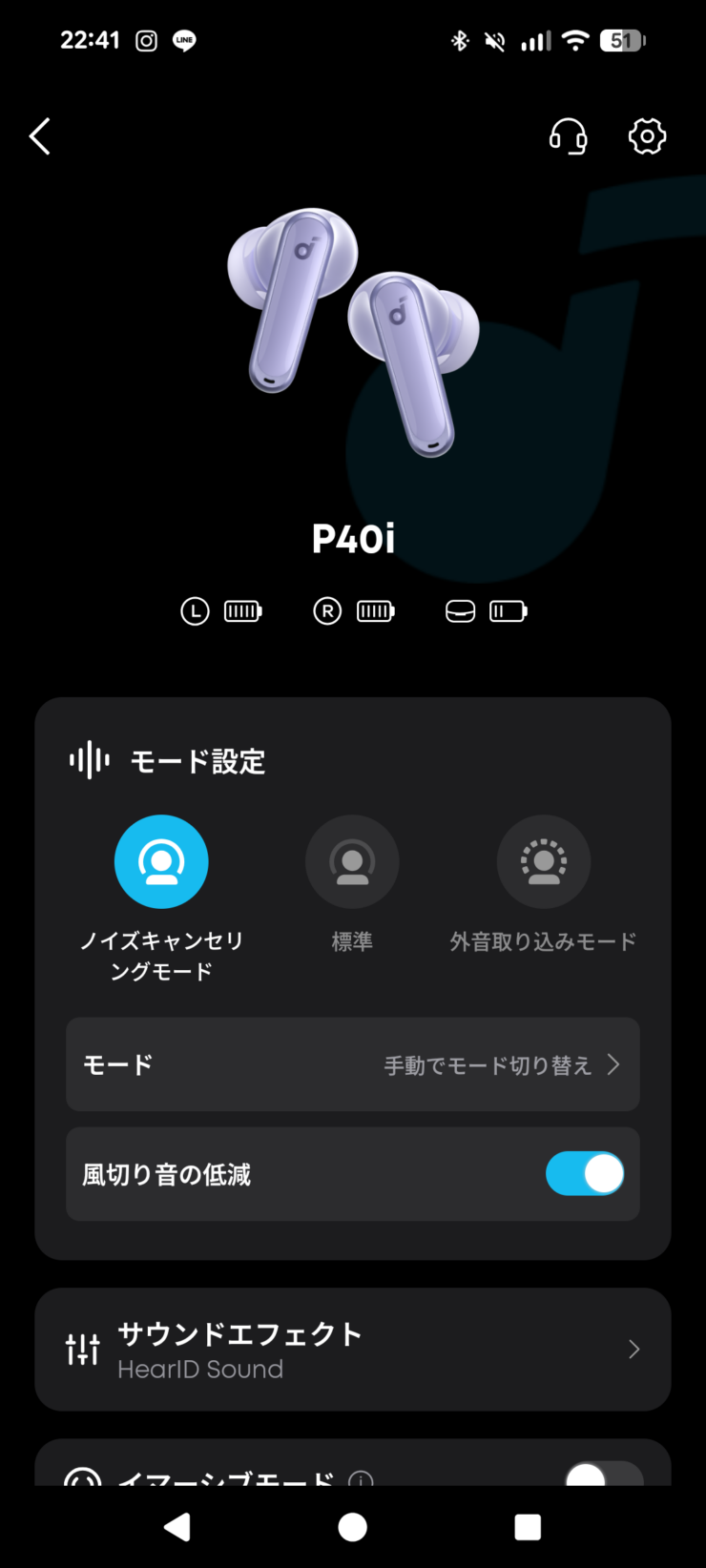Open the モード switching options row
The height and width of the screenshot is (1568, 706).
pyautogui.click(x=353, y=1064)
